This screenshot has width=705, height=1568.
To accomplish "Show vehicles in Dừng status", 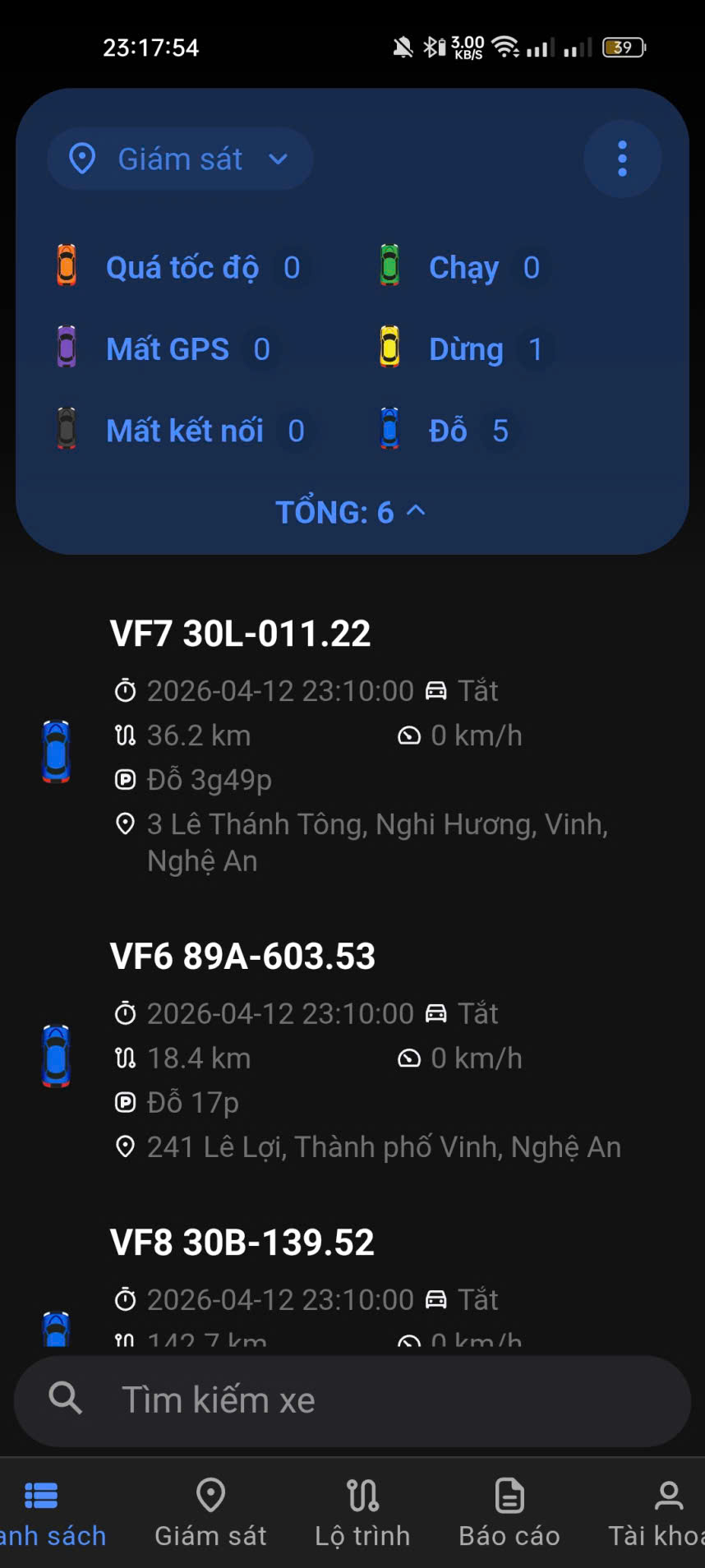I will (x=466, y=348).
